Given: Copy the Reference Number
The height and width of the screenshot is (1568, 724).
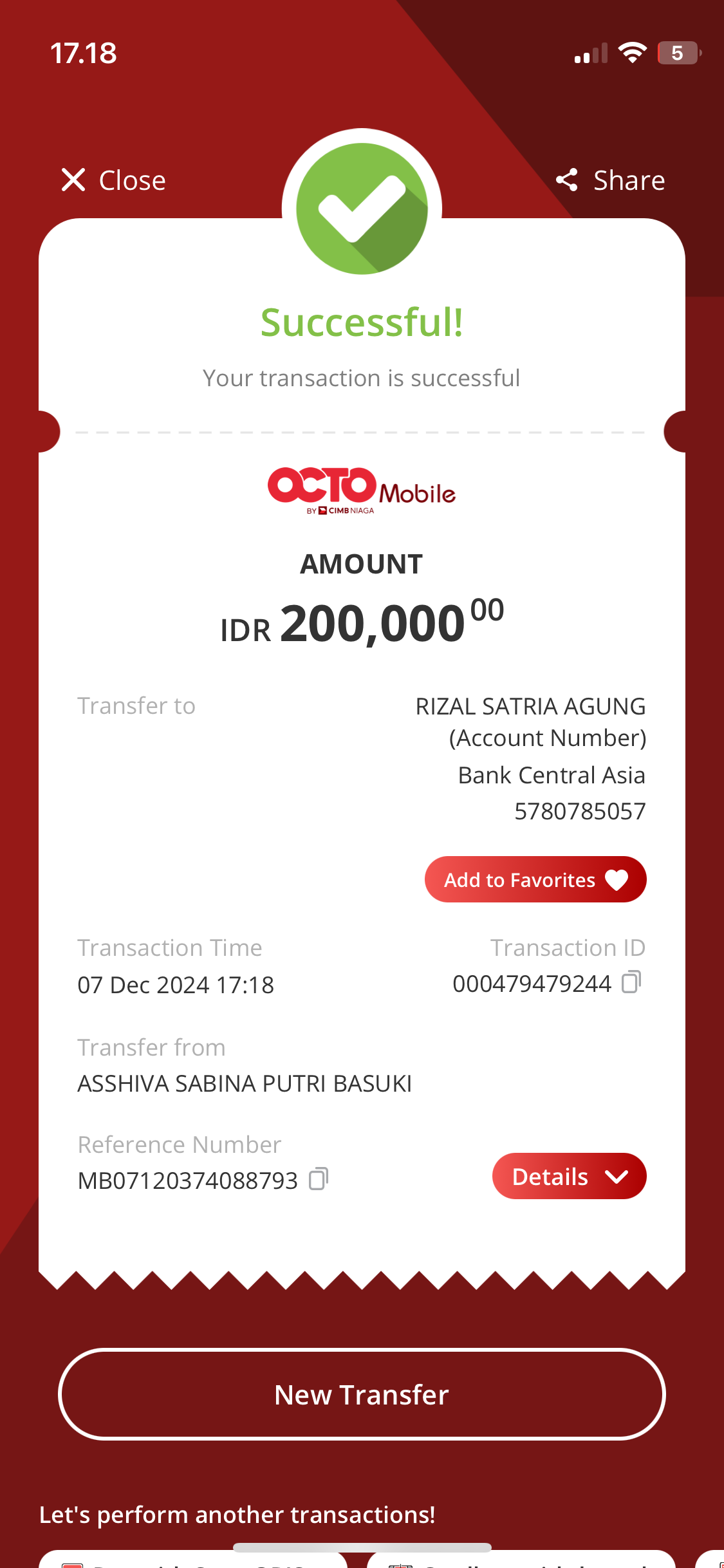Looking at the screenshot, I should click(x=319, y=1179).
